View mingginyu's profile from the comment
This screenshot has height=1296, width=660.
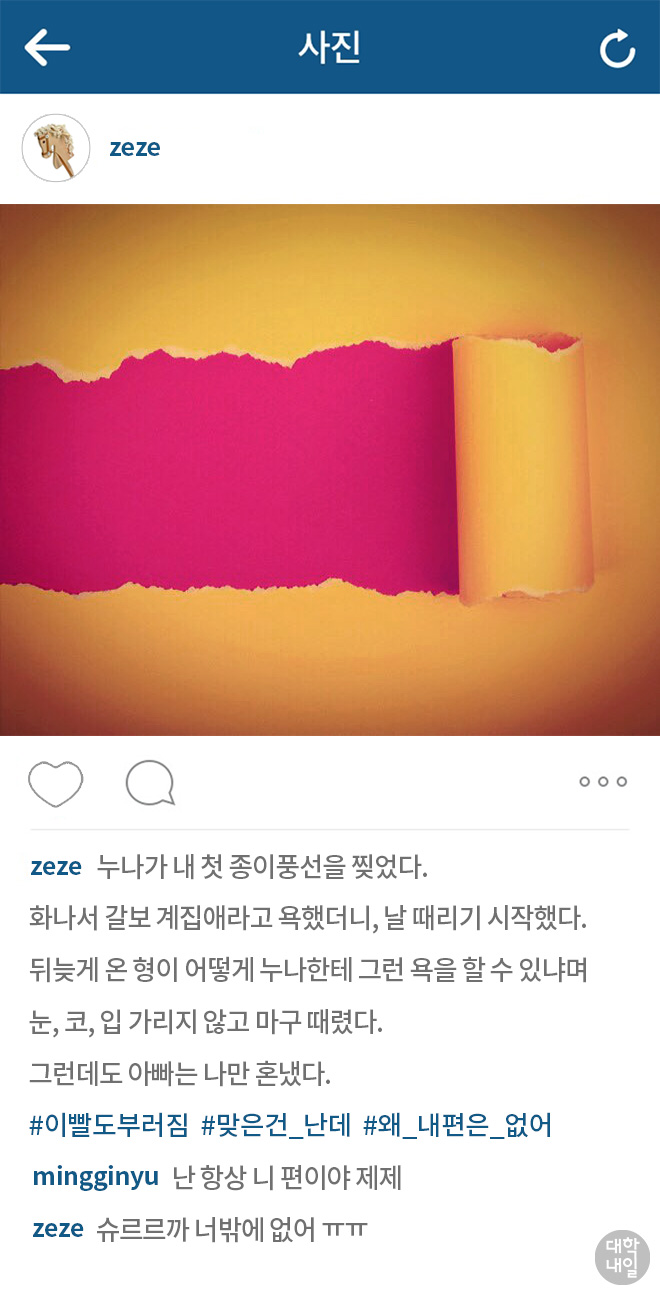[x=96, y=1177]
